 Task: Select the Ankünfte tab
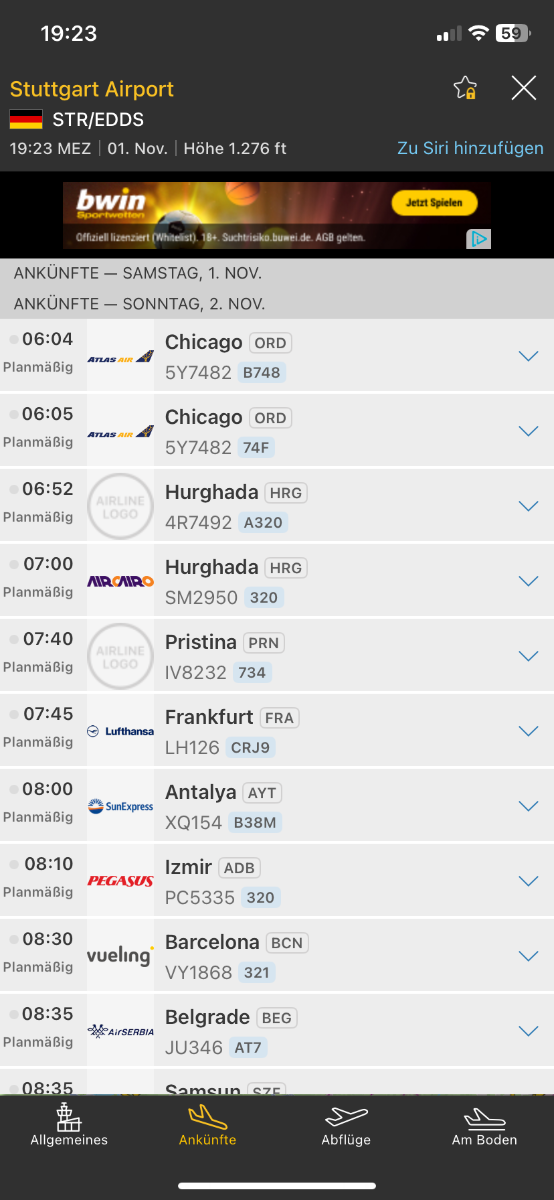(x=207, y=1126)
